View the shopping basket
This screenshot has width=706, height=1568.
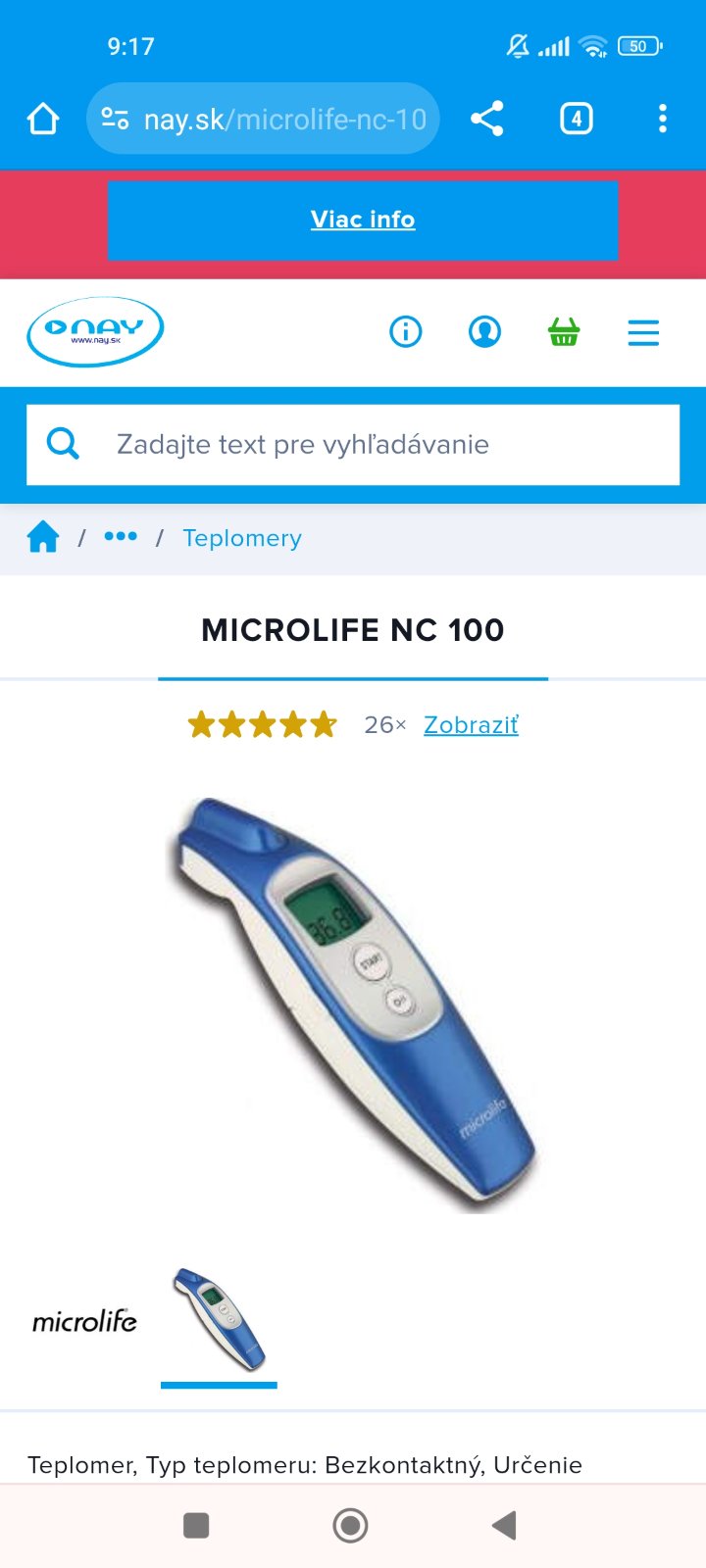click(564, 332)
